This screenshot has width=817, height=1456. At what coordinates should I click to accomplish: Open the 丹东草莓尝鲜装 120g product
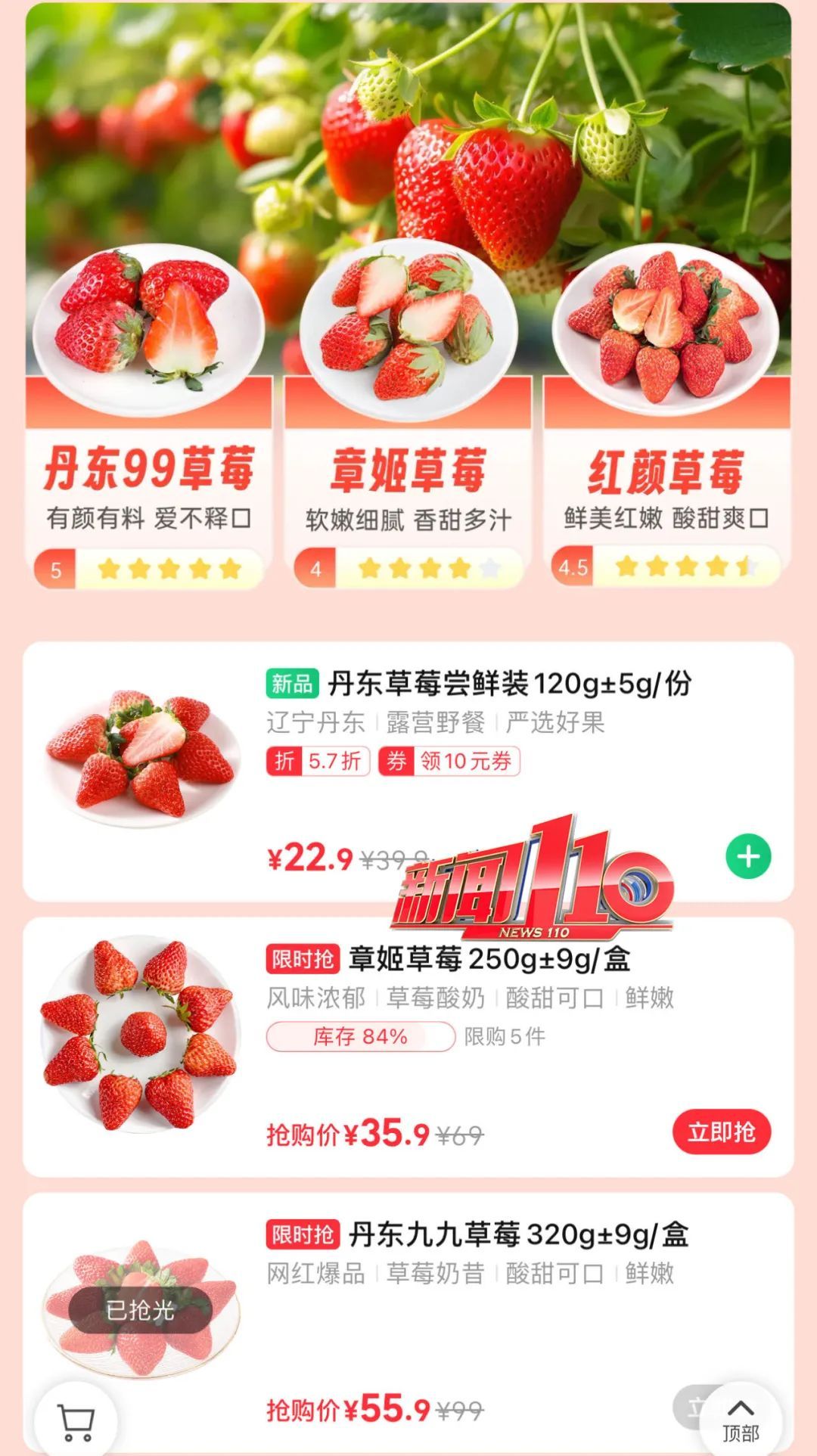[x=408, y=771]
